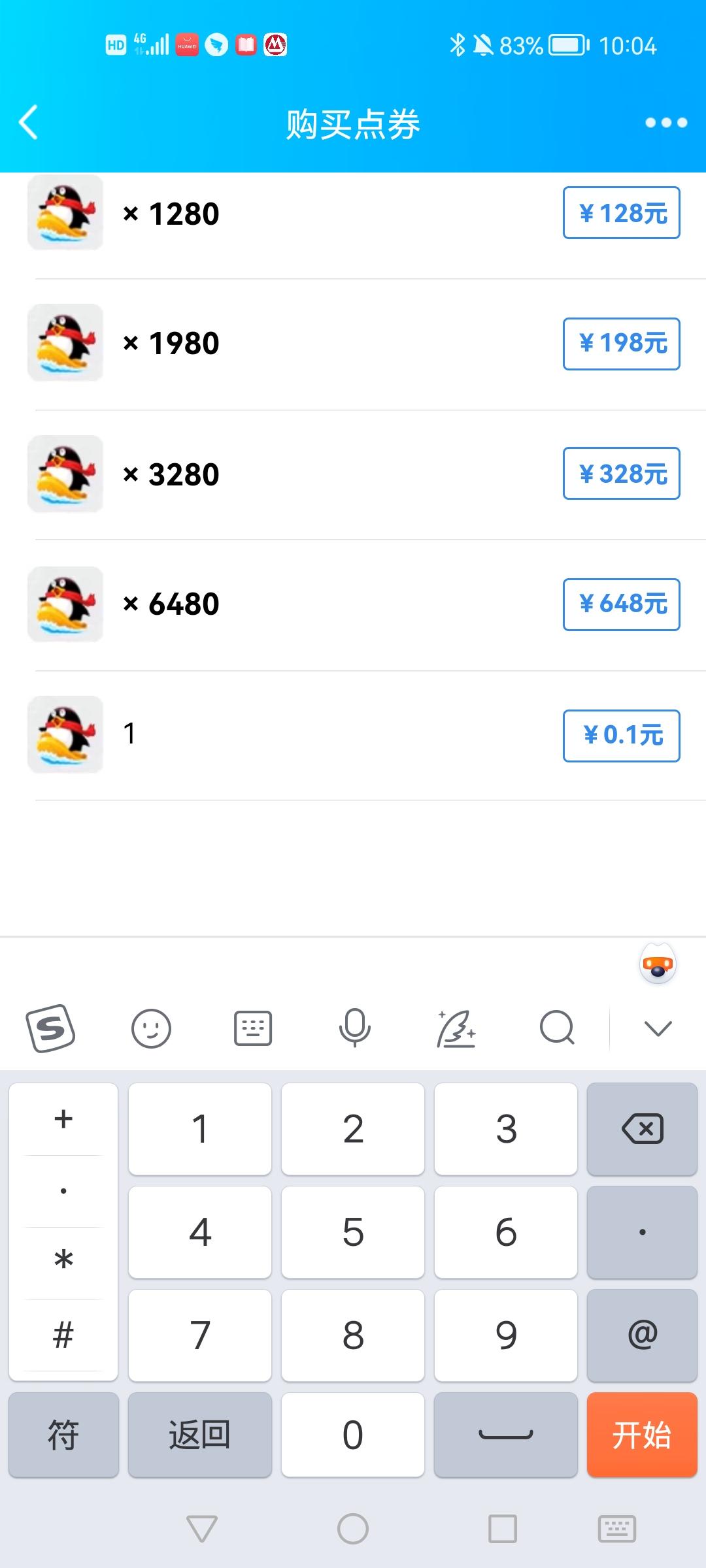Image resolution: width=706 pixels, height=1568 pixels.
Task: Open the keyboard search tool
Action: (557, 1028)
